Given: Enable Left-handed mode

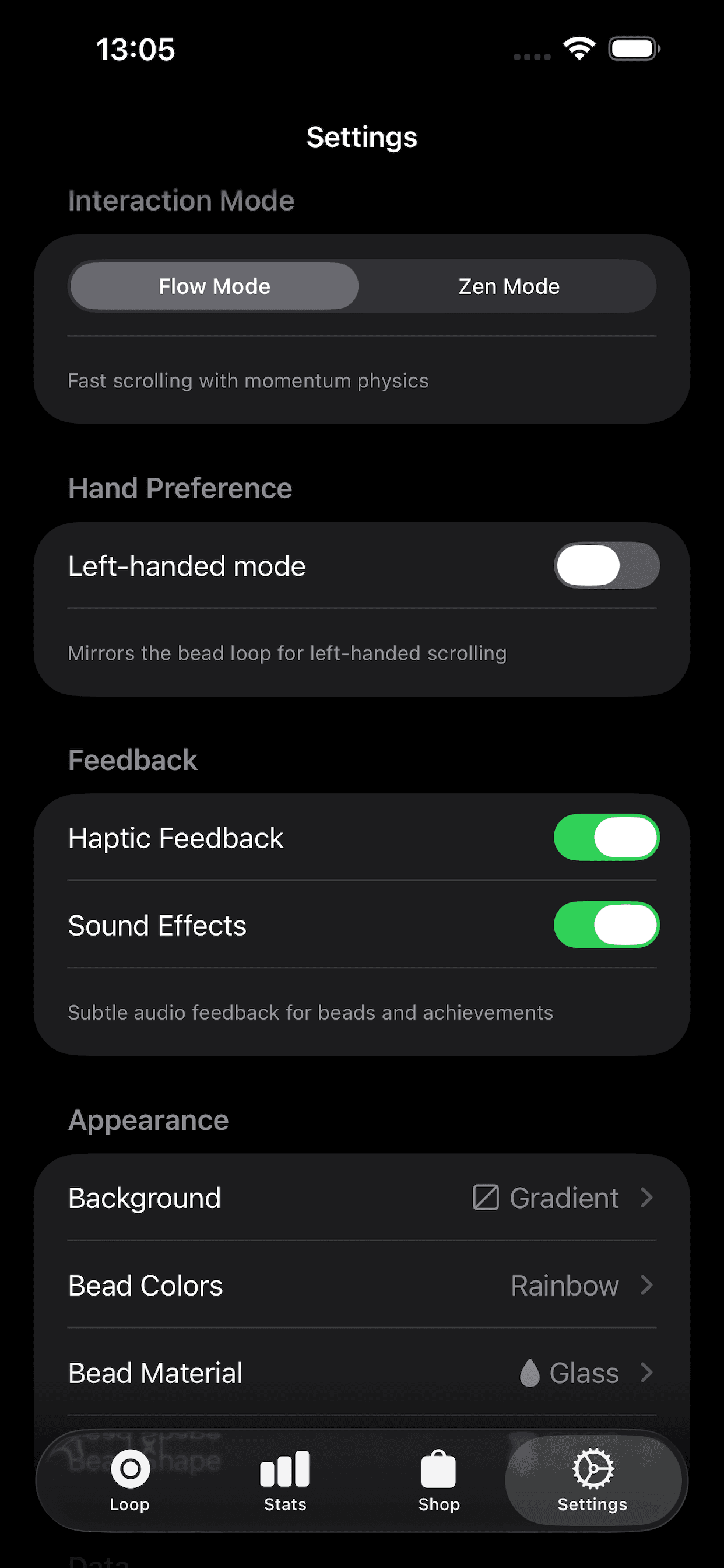Looking at the screenshot, I should 606,565.
